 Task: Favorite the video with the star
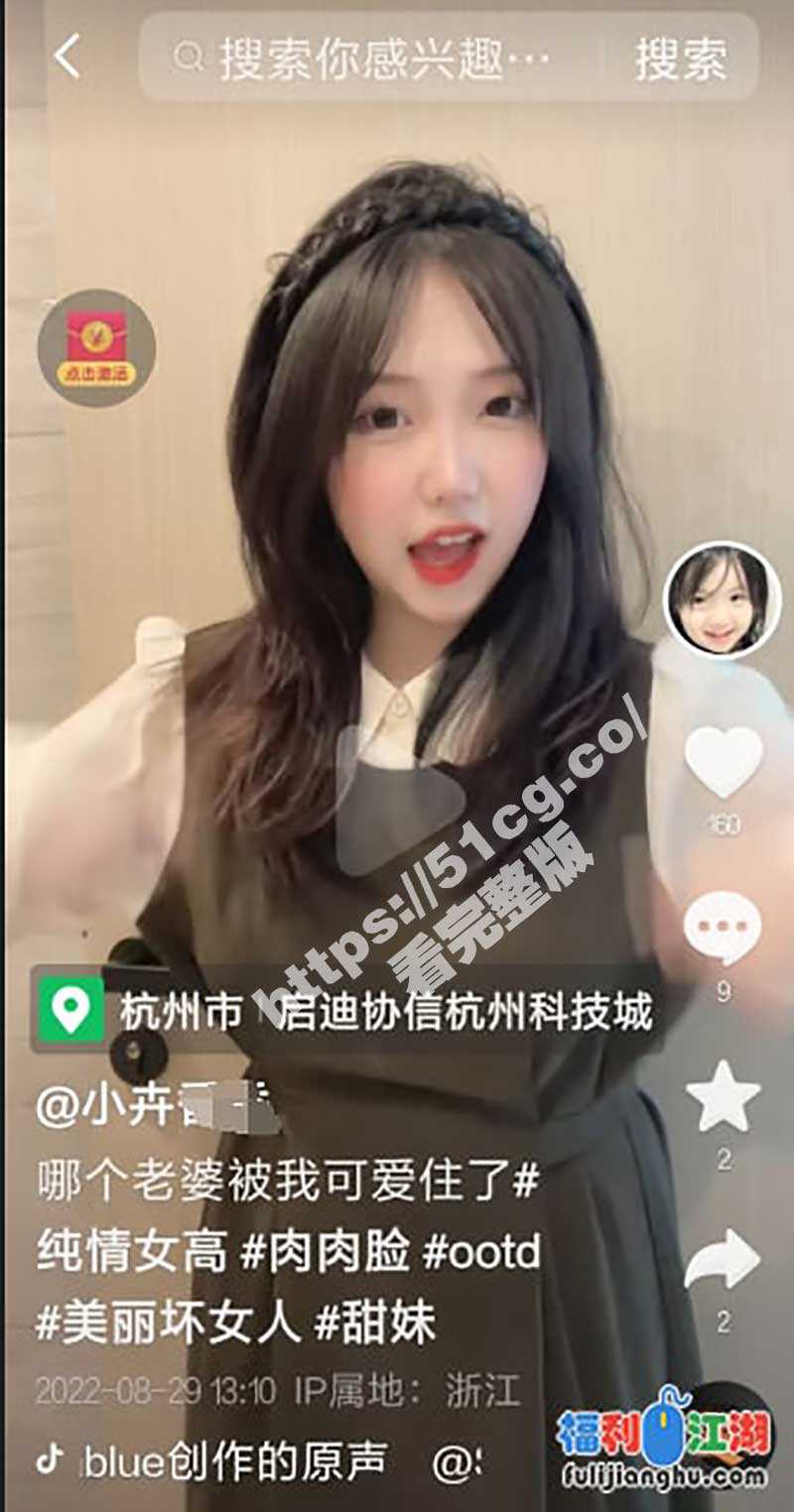click(x=724, y=1096)
